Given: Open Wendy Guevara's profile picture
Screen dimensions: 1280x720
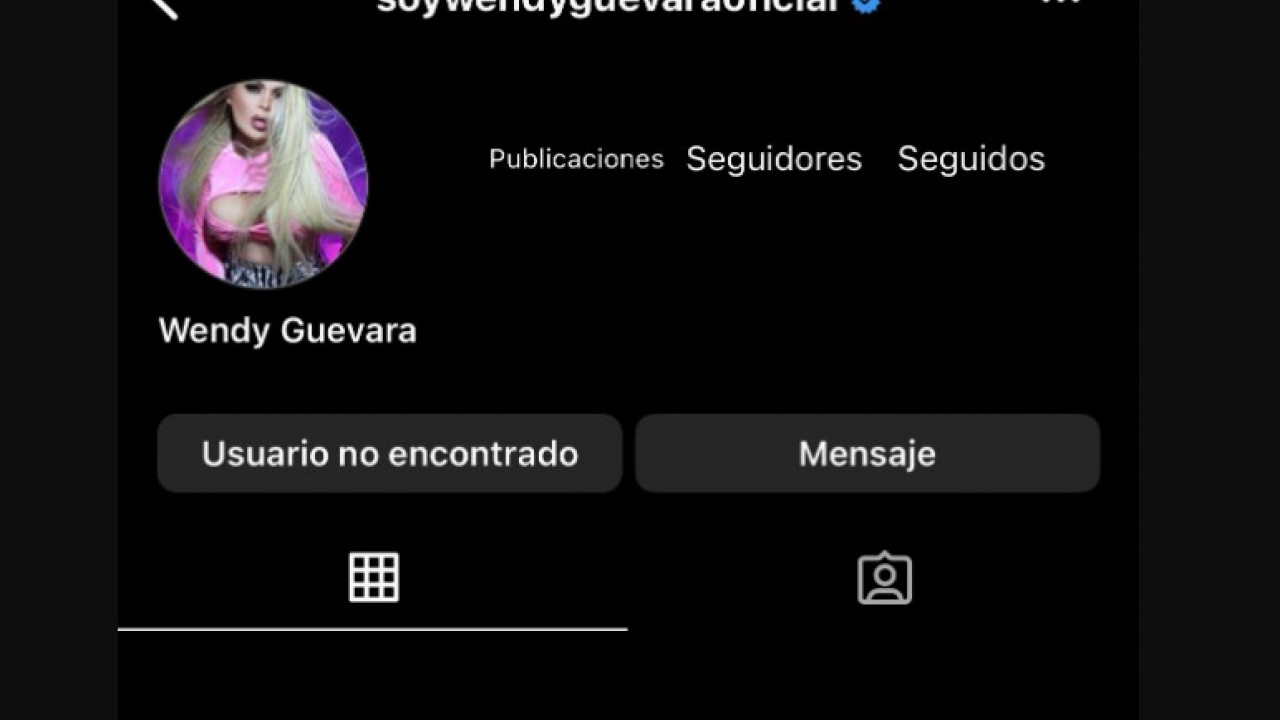Looking at the screenshot, I should (x=263, y=184).
